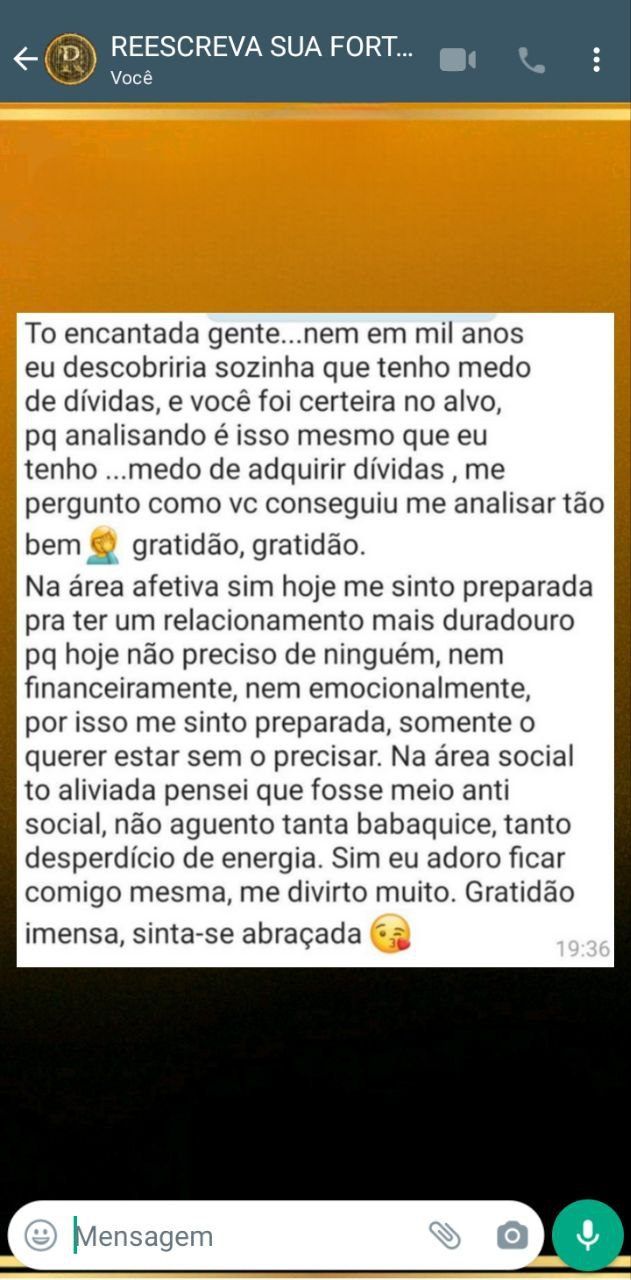Open the three-dot overflow menu

tap(596, 60)
